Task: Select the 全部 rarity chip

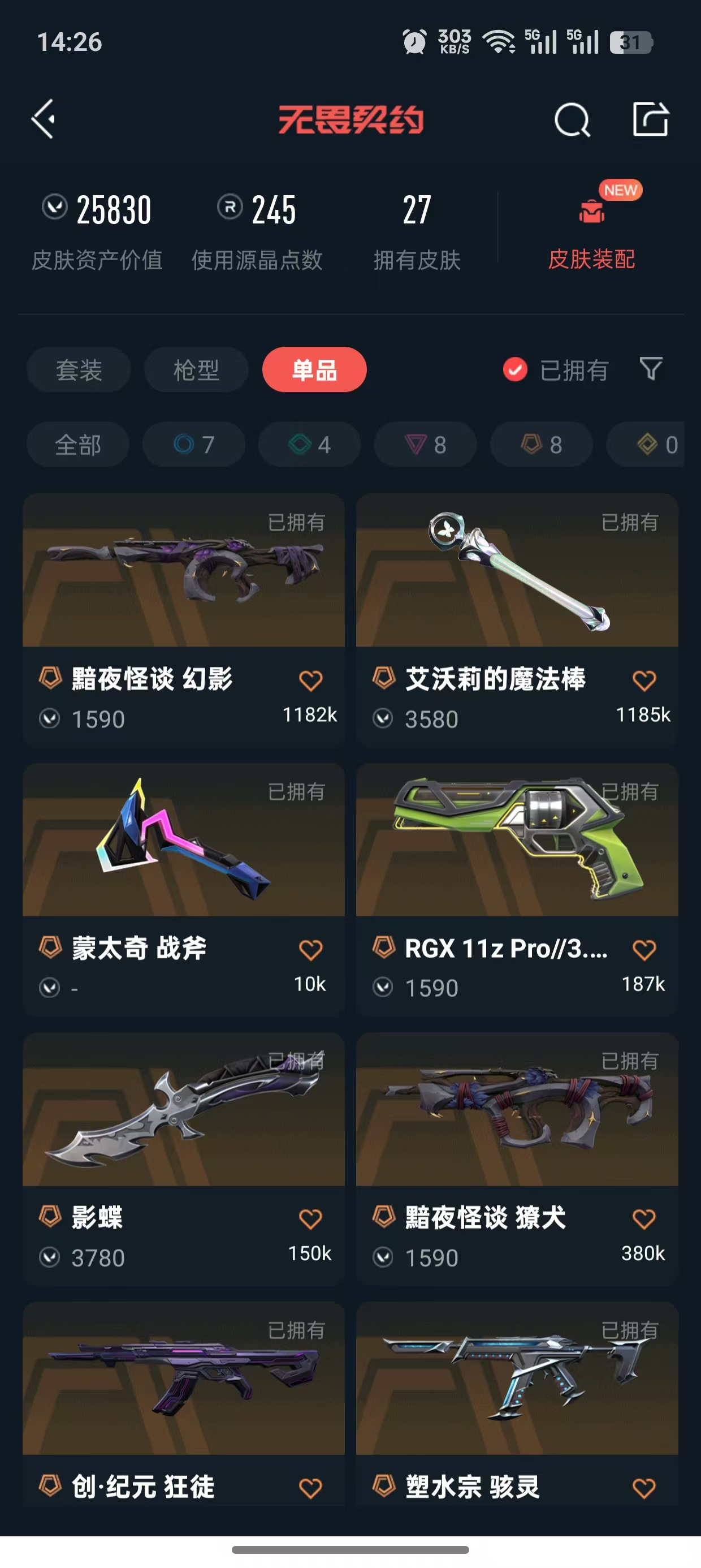Action: click(x=78, y=445)
